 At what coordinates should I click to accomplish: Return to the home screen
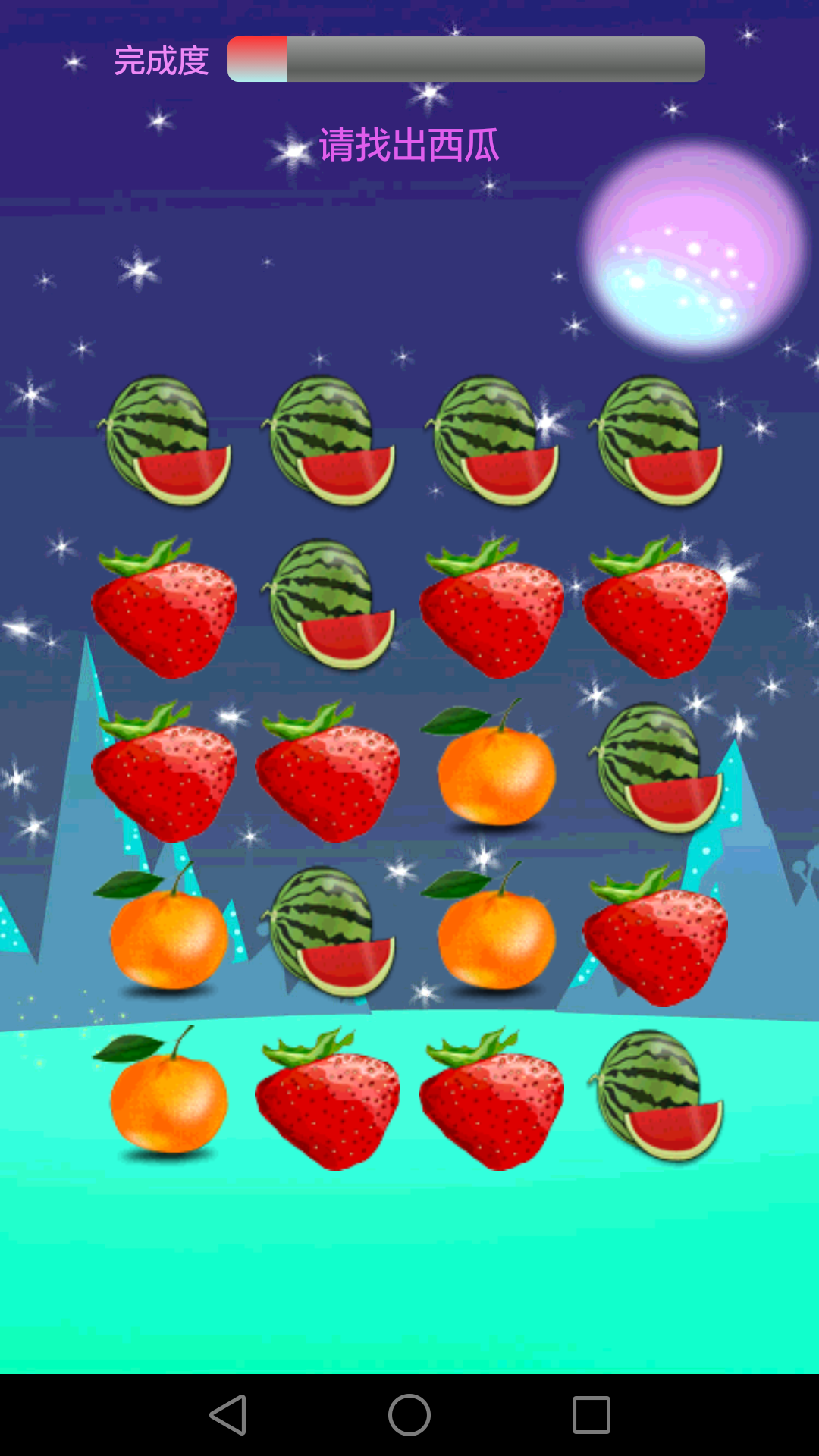pos(409,1415)
